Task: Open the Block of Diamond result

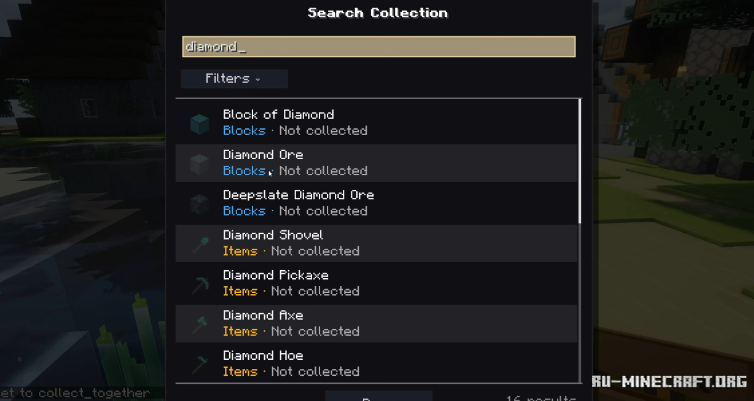Action: point(377,123)
